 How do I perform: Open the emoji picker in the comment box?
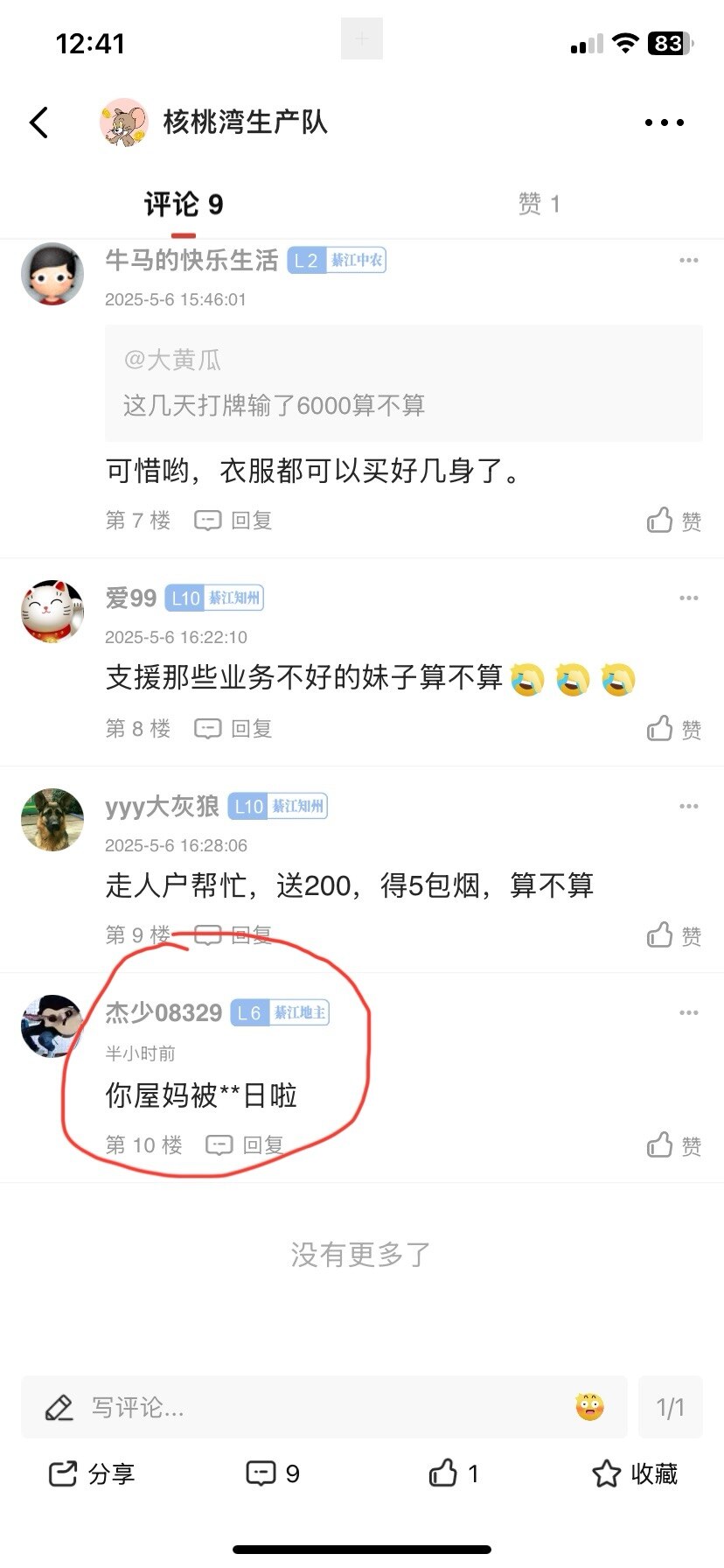point(589,1407)
